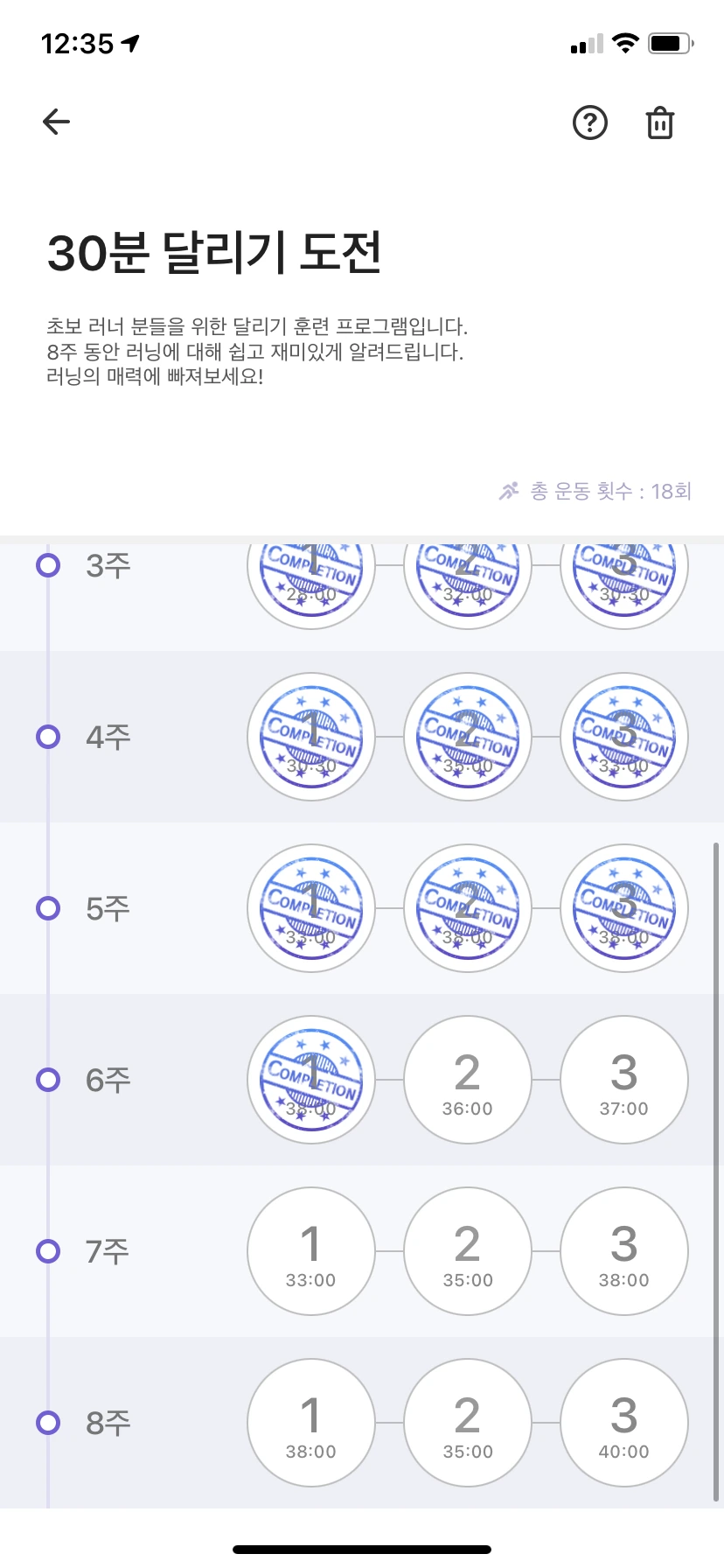724x1568 pixels.
Task: Select week 7 session 2 at 35:00
Action: [x=468, y=1251]
